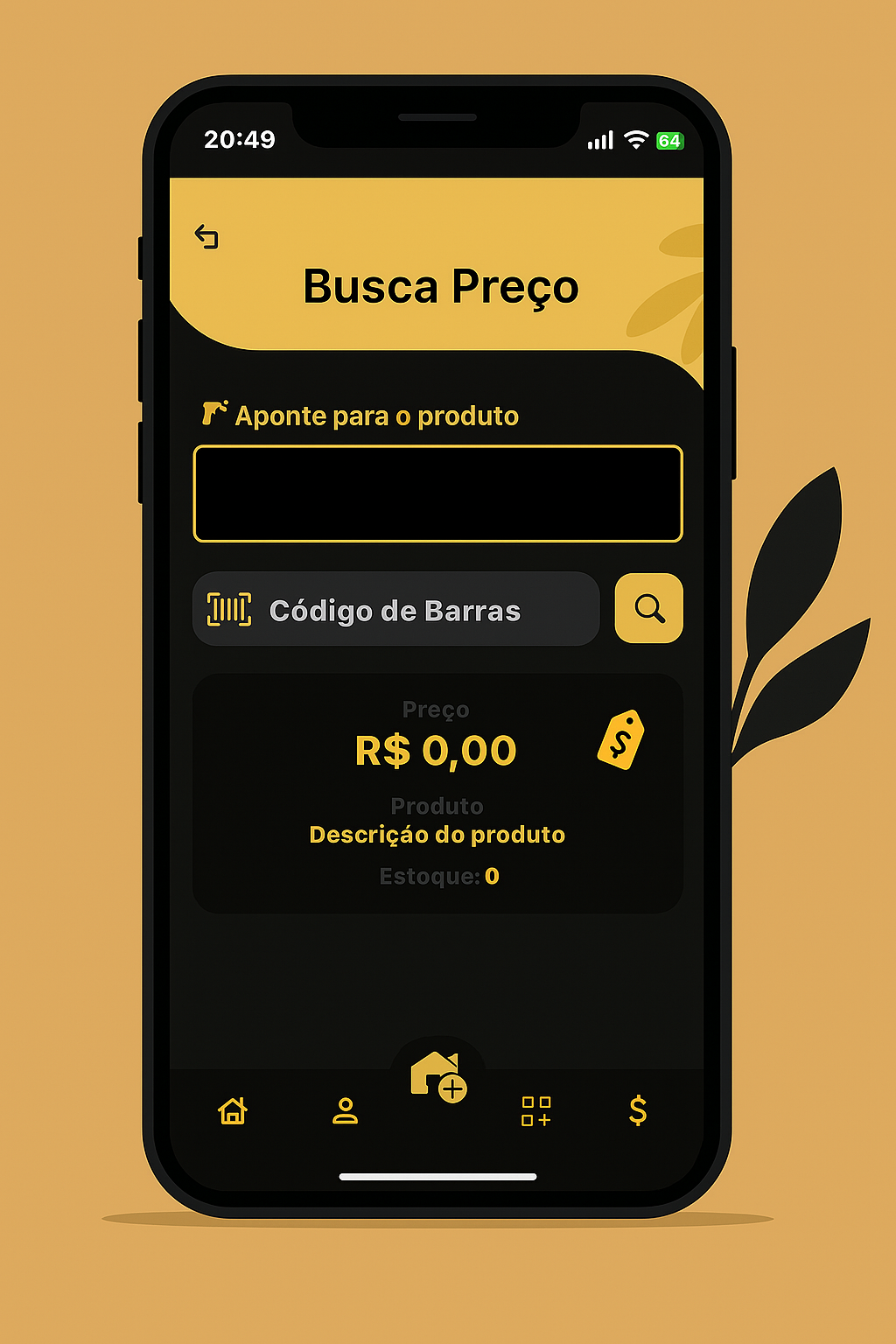
Task: Tap the green battery indicator showing 64
Action: coord(670,138)
